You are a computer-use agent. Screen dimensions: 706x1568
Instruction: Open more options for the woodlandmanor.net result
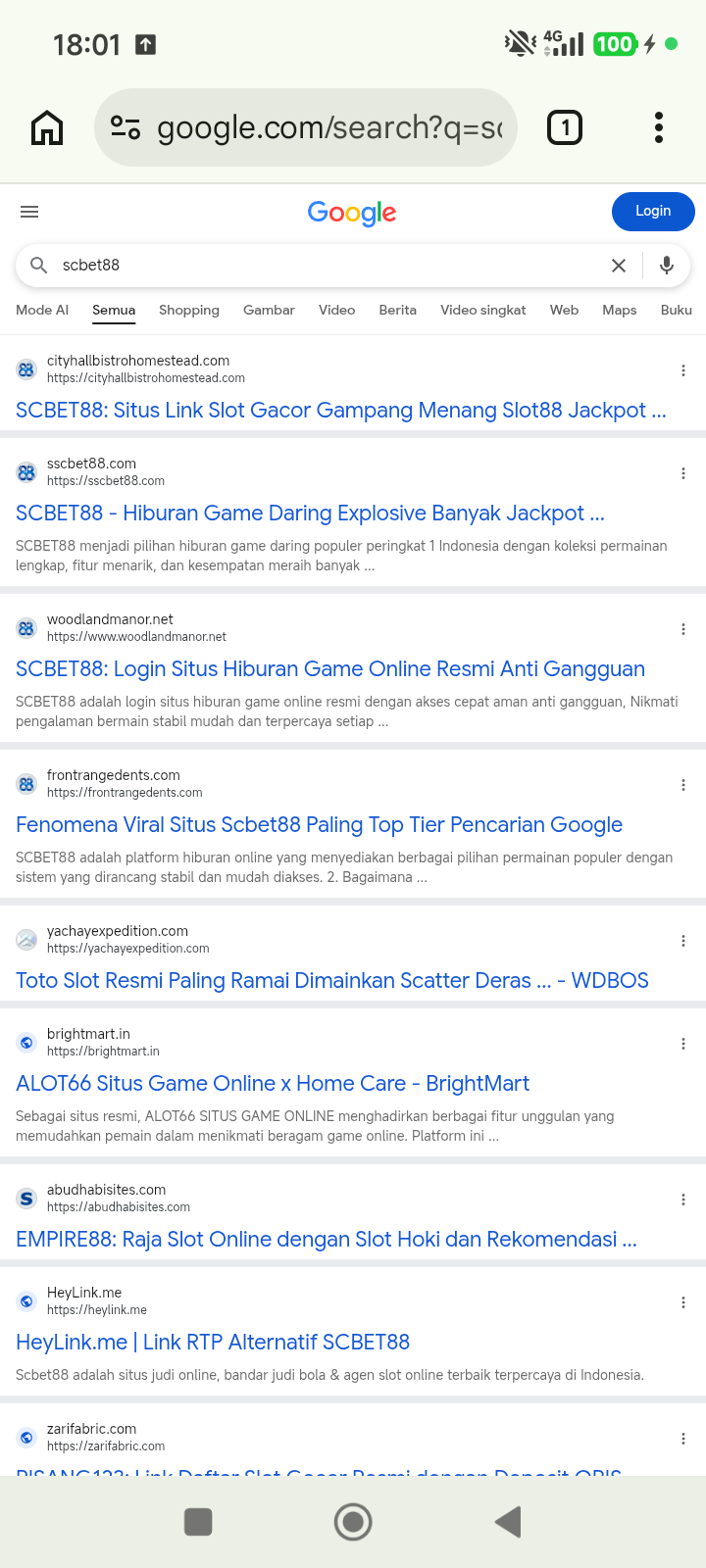[683, 629]
